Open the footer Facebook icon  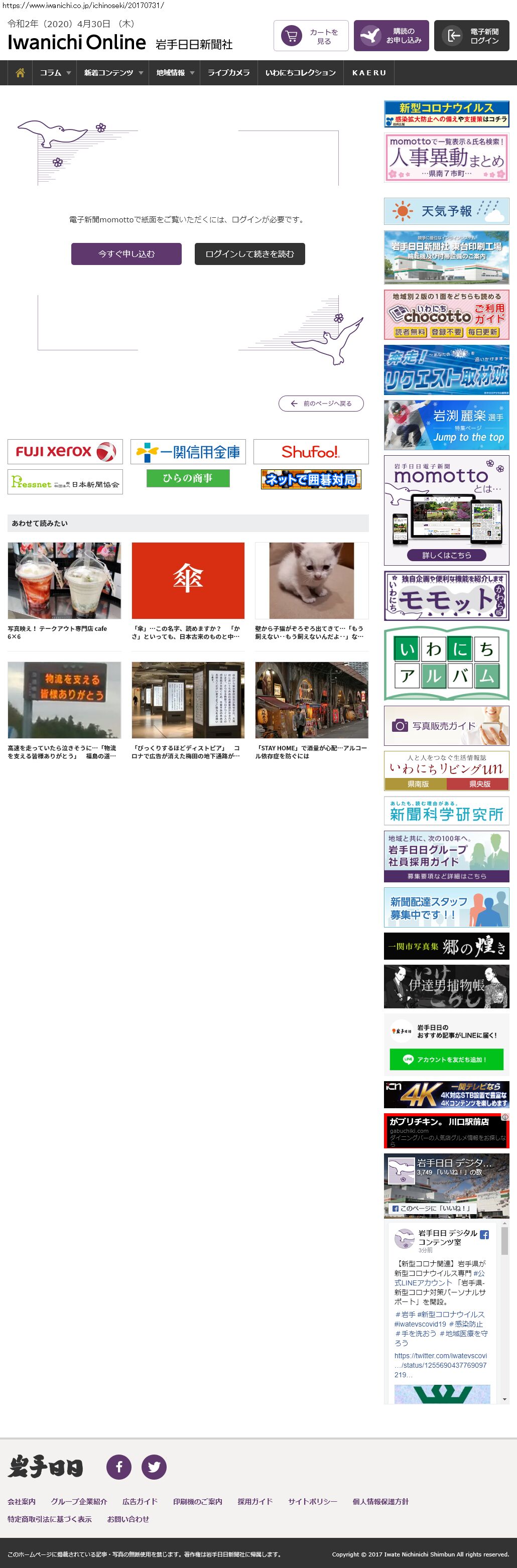click(x=119, y=1466)
